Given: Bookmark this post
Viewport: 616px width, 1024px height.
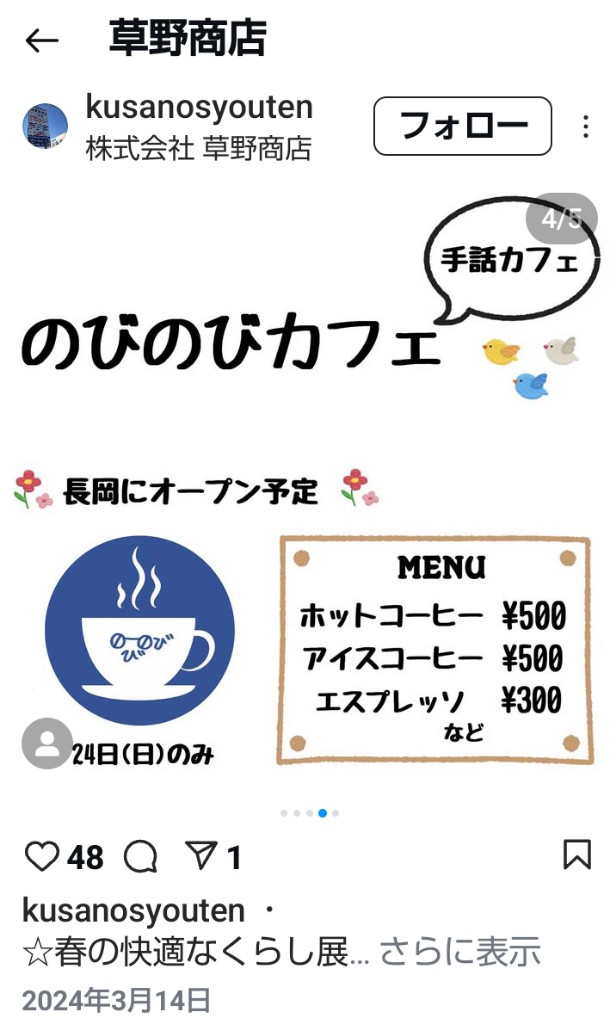Looking at the screenshot, I should (x=577, y=855).
